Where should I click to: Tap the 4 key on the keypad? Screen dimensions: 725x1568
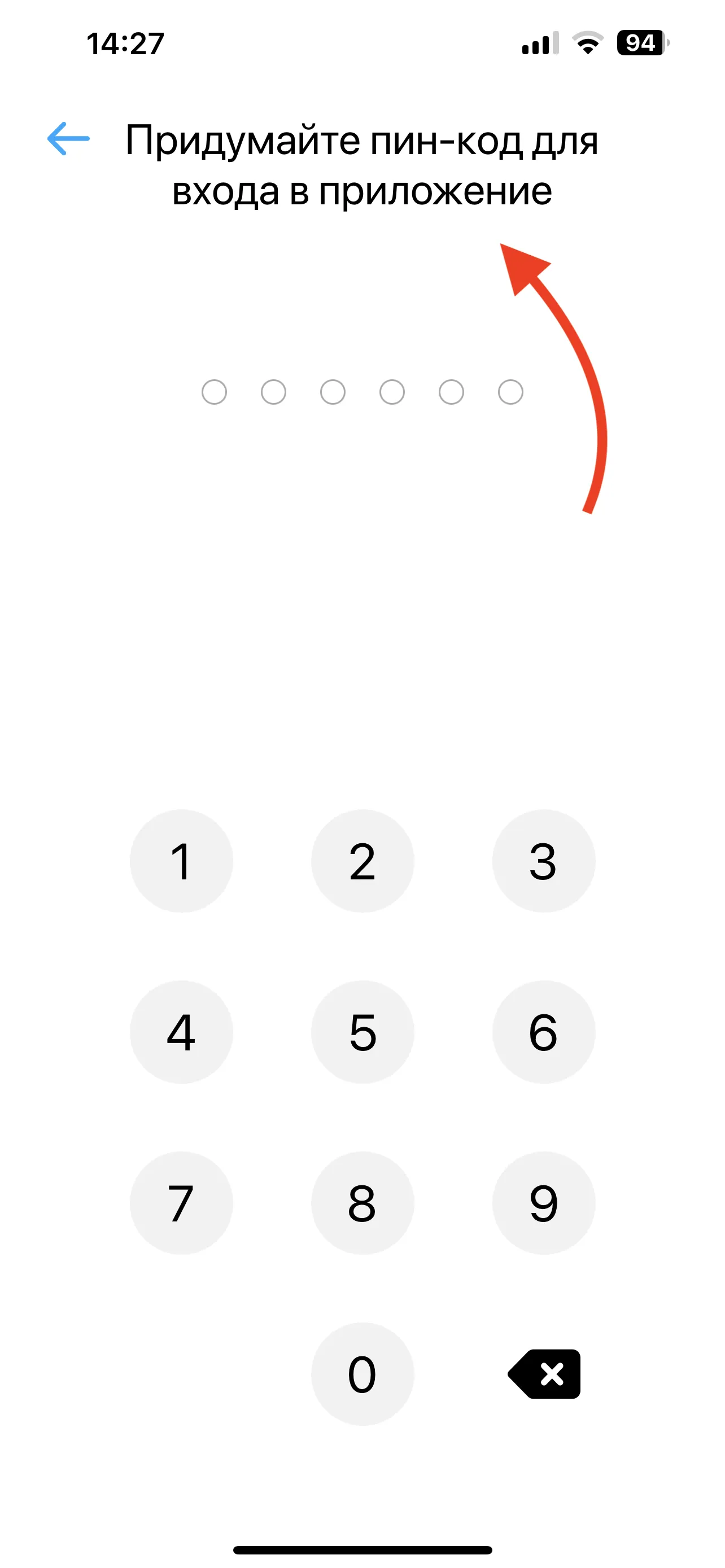click(x=181, y=1032)
